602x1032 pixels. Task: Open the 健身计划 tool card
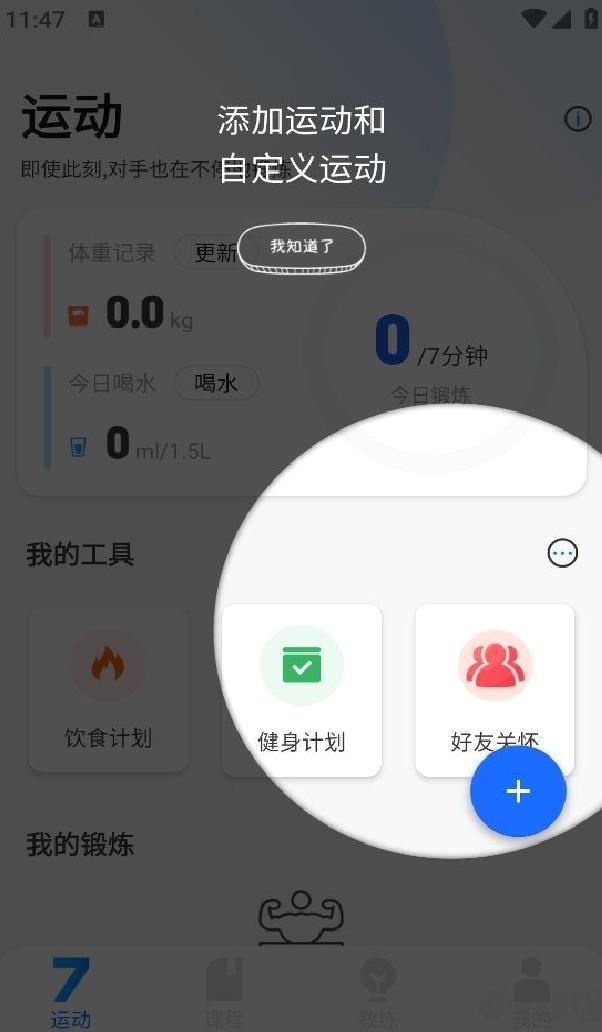pyautogui.click(x=301, y=689)
